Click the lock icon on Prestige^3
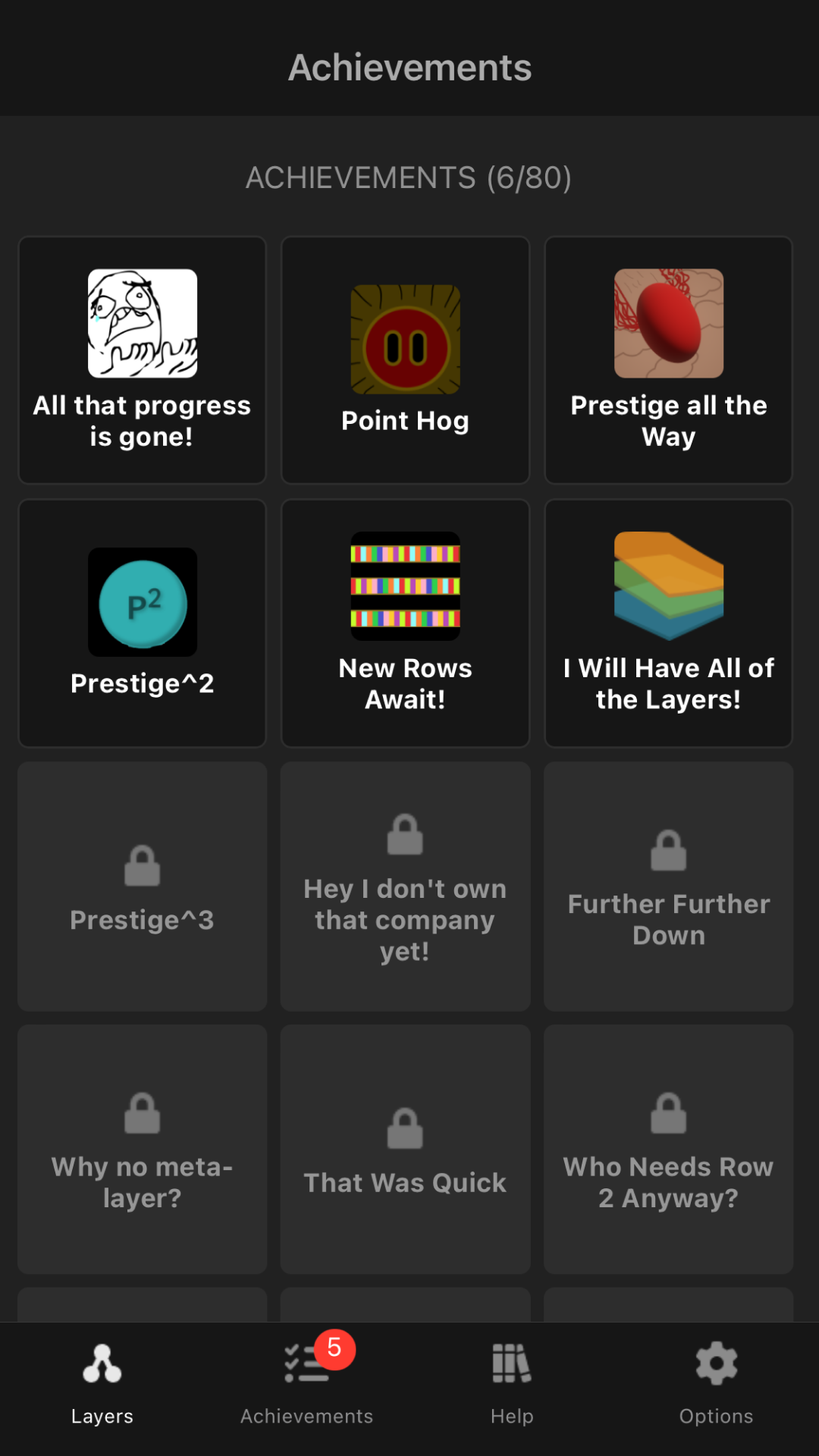819x1456 pixels. pyautogui.click(x=142, y=865)
